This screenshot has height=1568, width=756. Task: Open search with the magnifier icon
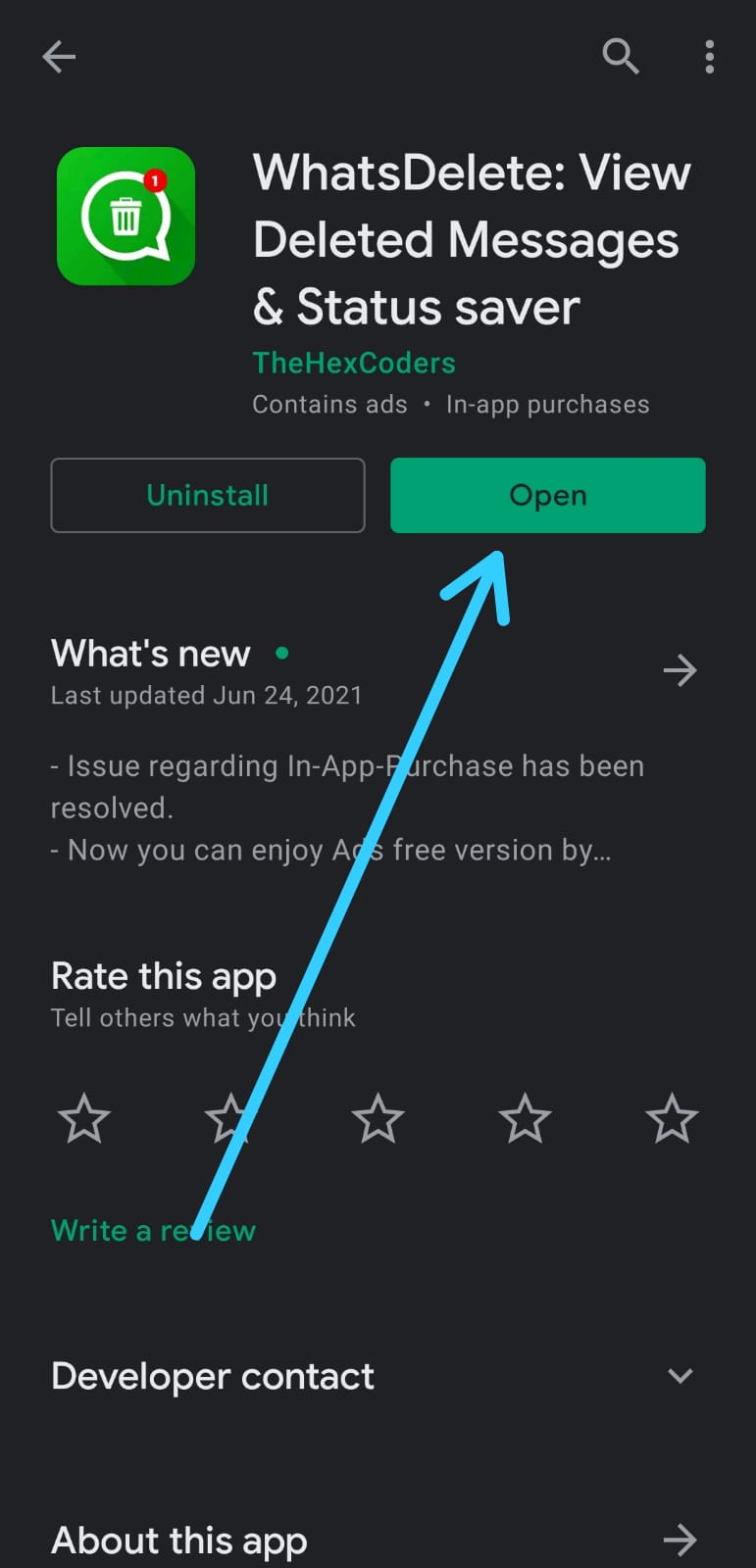621,57
